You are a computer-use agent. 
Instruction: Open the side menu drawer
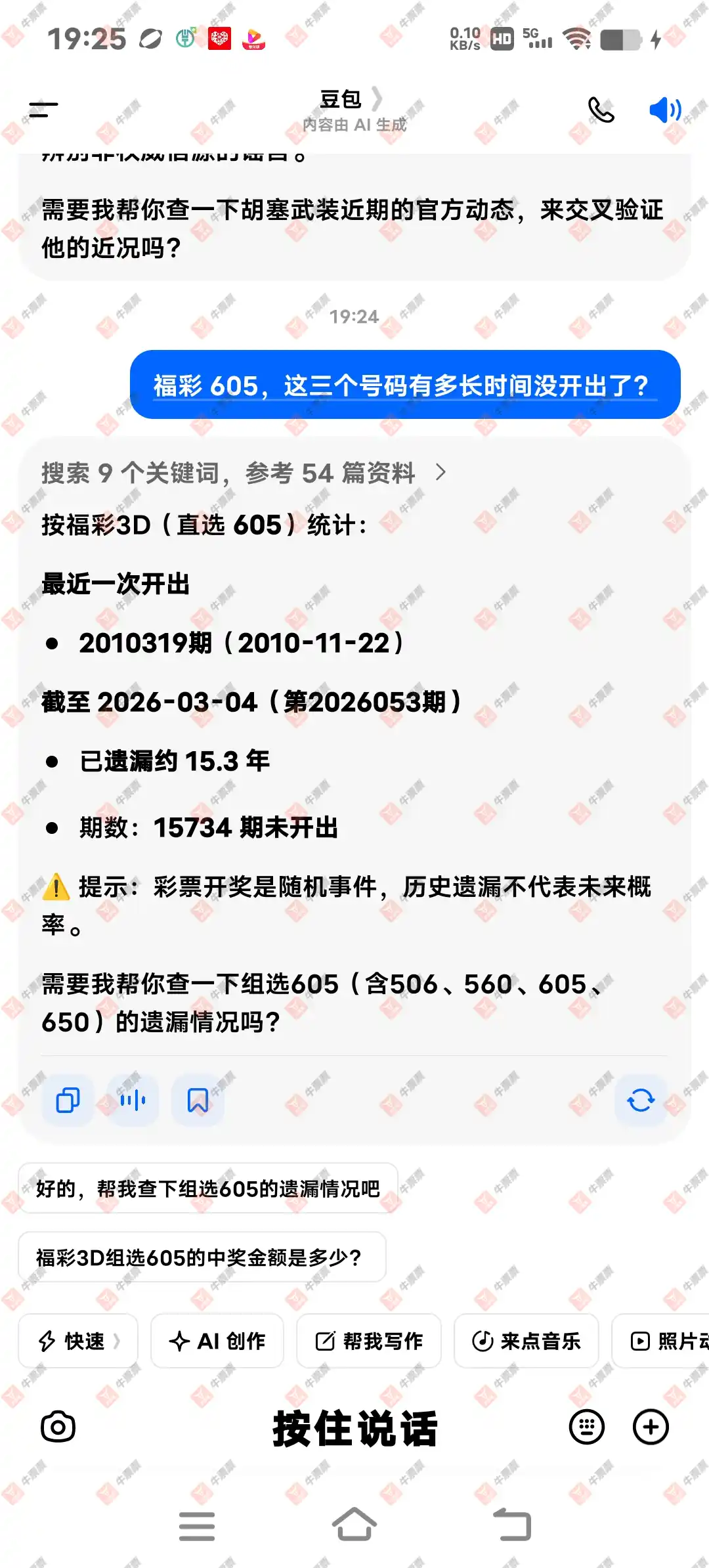43,110
